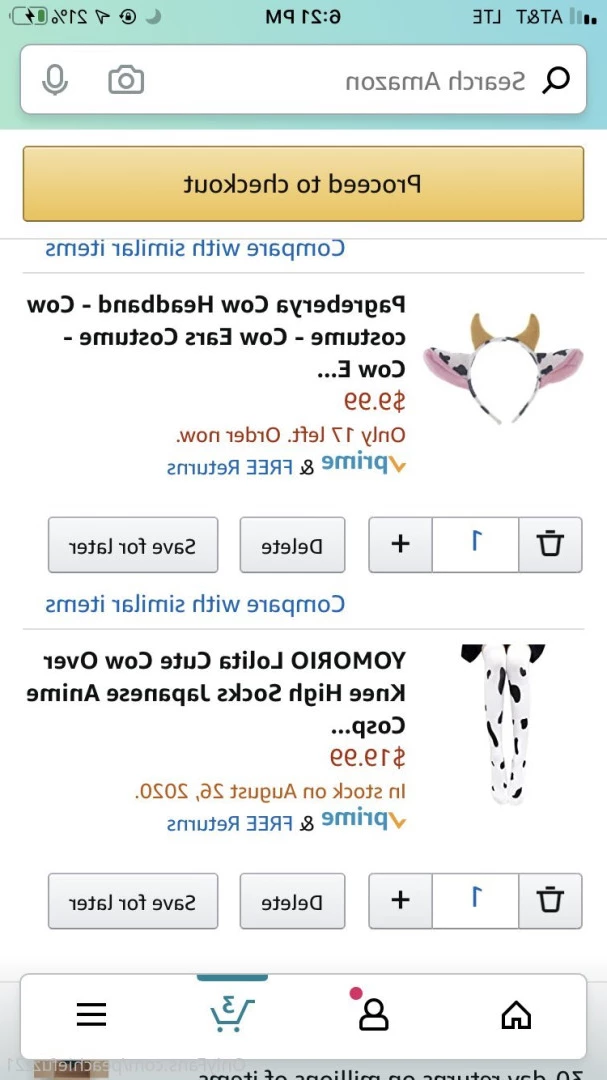The width and height of the screenshot is (607, 1080).
Task: Tap the camera search icon
Action: click(126, 80)
